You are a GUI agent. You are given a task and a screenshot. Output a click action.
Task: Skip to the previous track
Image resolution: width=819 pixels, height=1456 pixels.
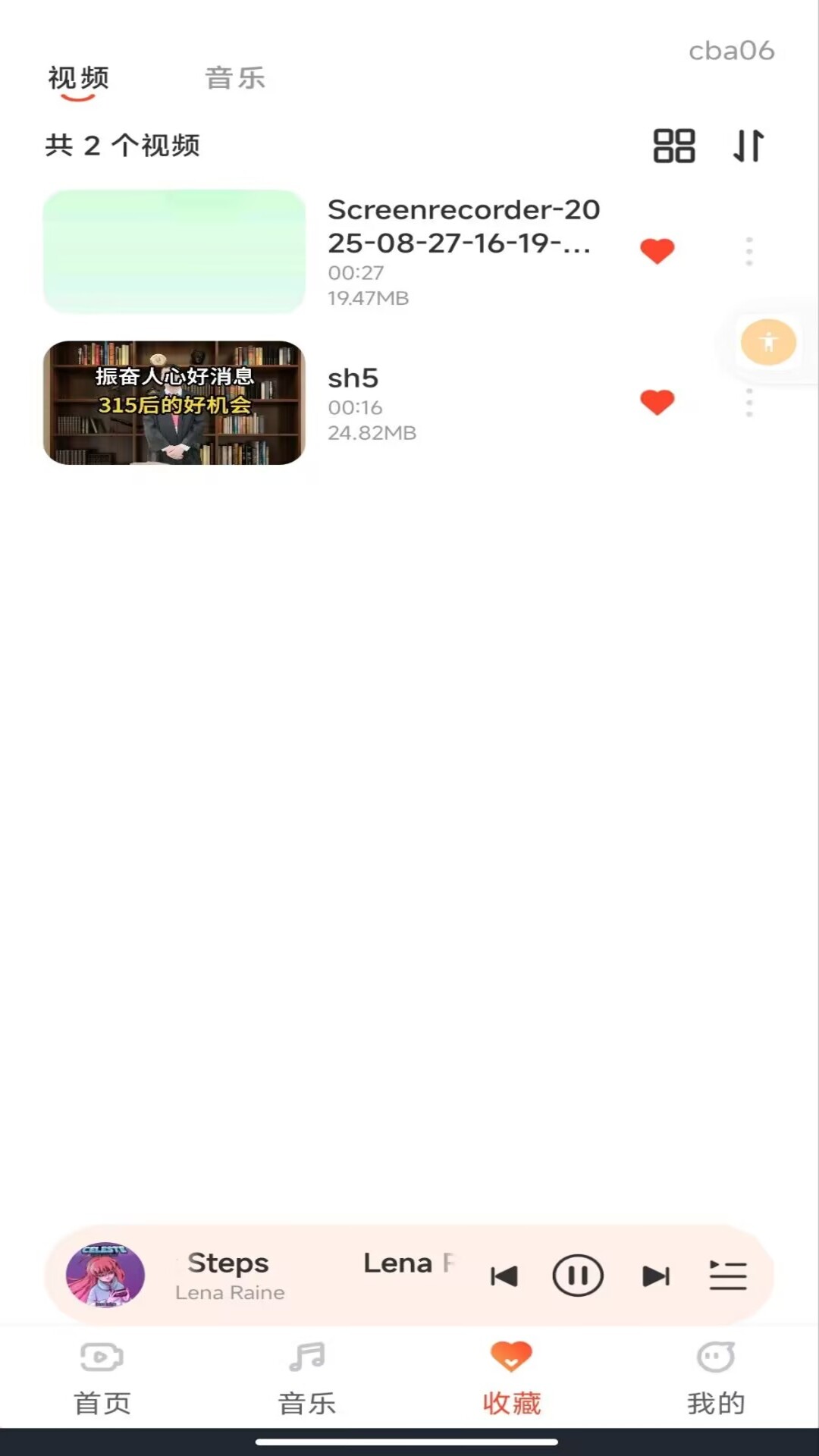coord(504,1276)
